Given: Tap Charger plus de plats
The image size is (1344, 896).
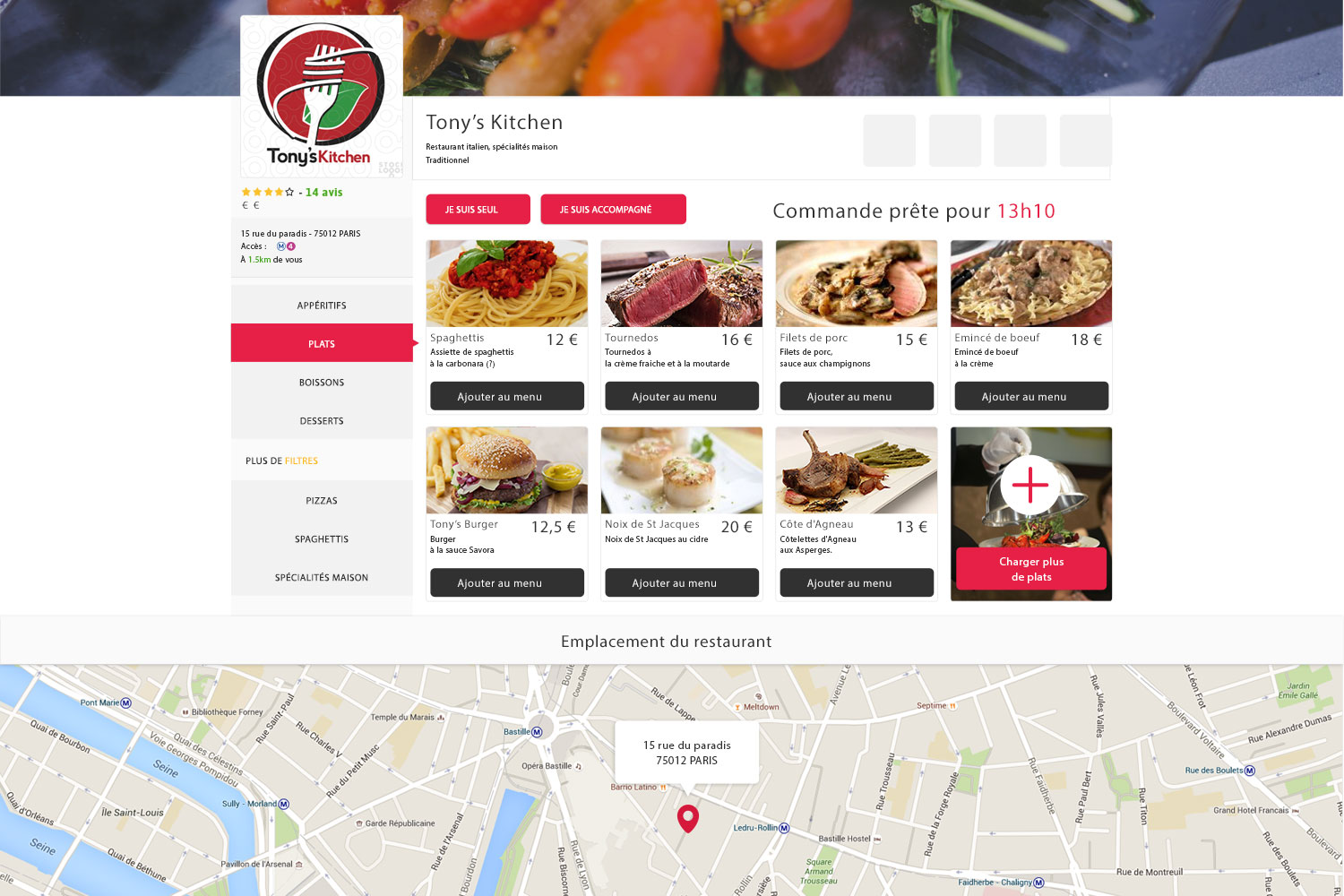Looking at the screenshot, I should click(1031, 569).
